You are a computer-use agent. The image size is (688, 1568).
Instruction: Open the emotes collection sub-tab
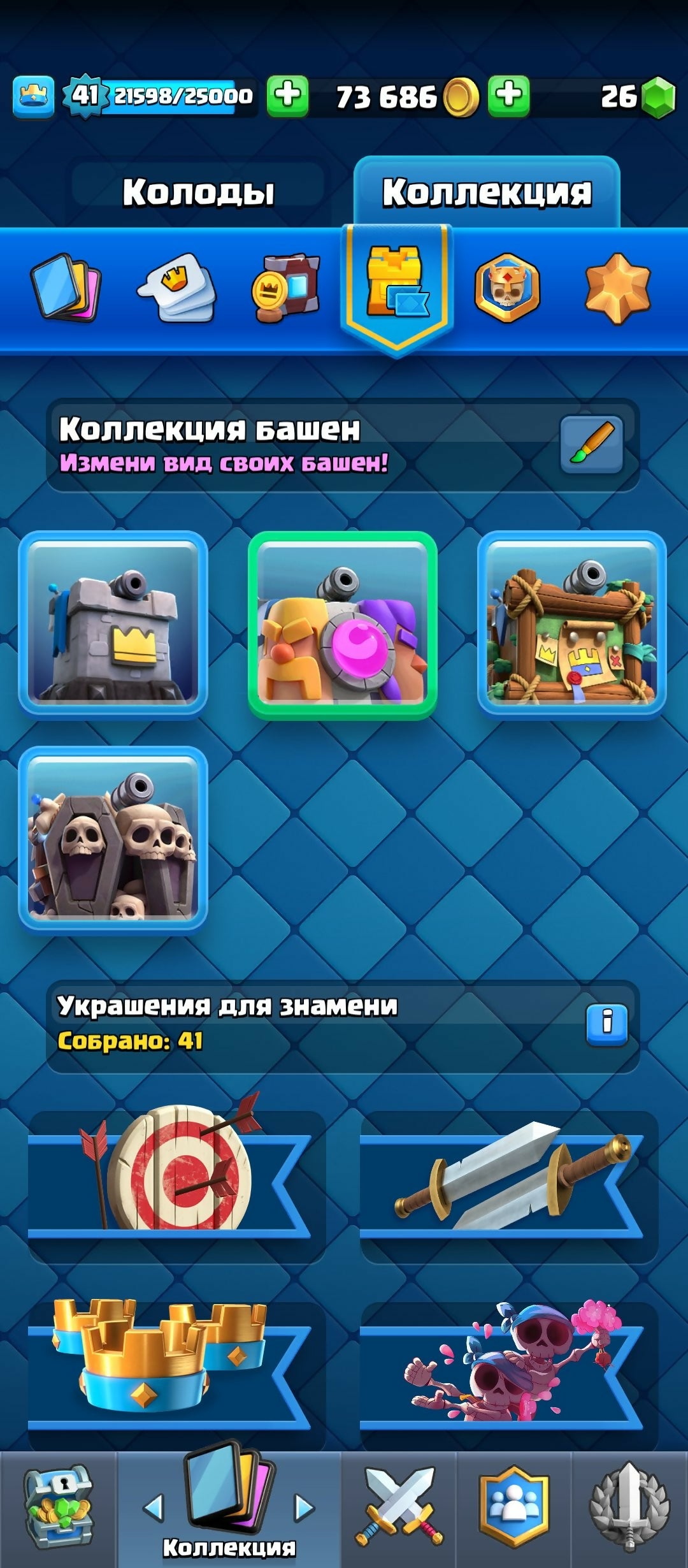[177, 287]
